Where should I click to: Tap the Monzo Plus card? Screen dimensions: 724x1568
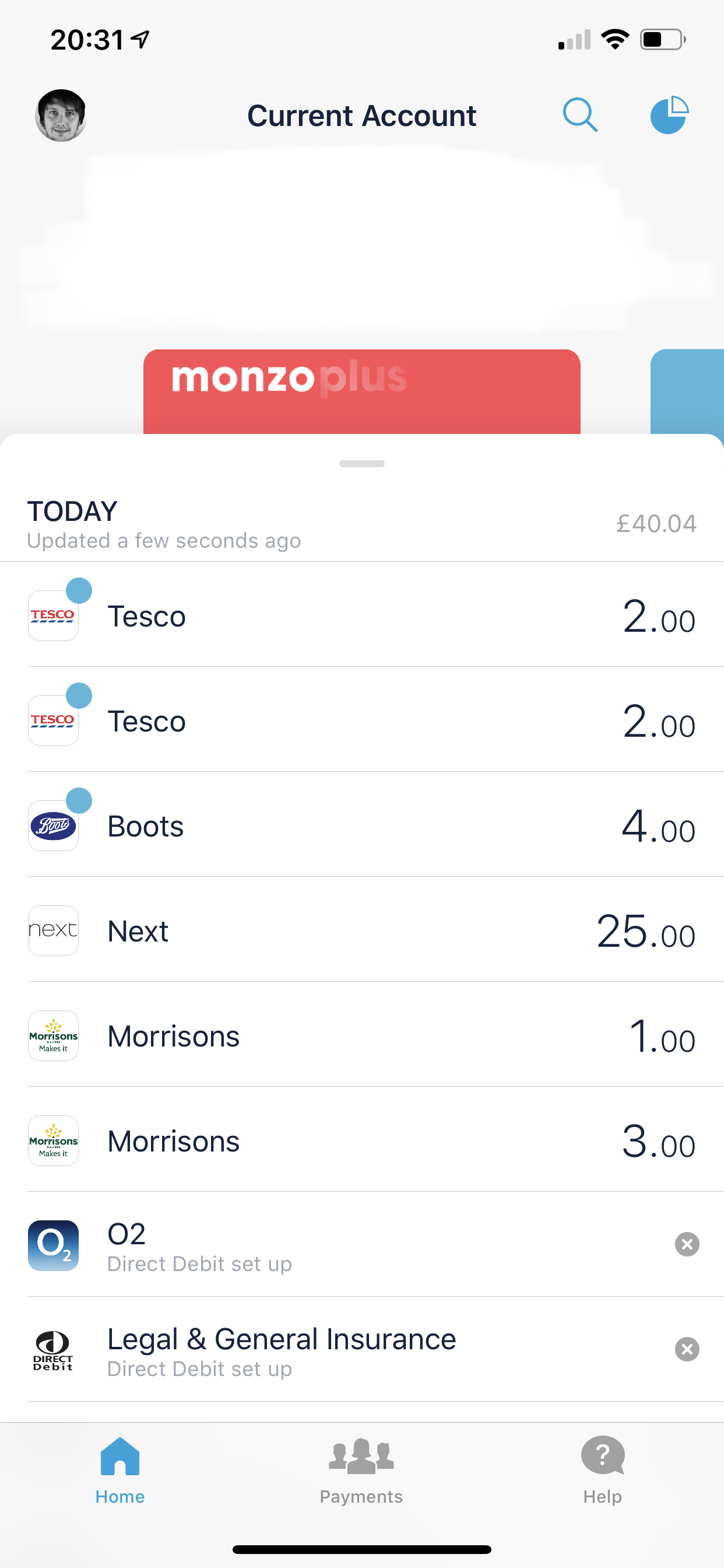tap(362, 391)
